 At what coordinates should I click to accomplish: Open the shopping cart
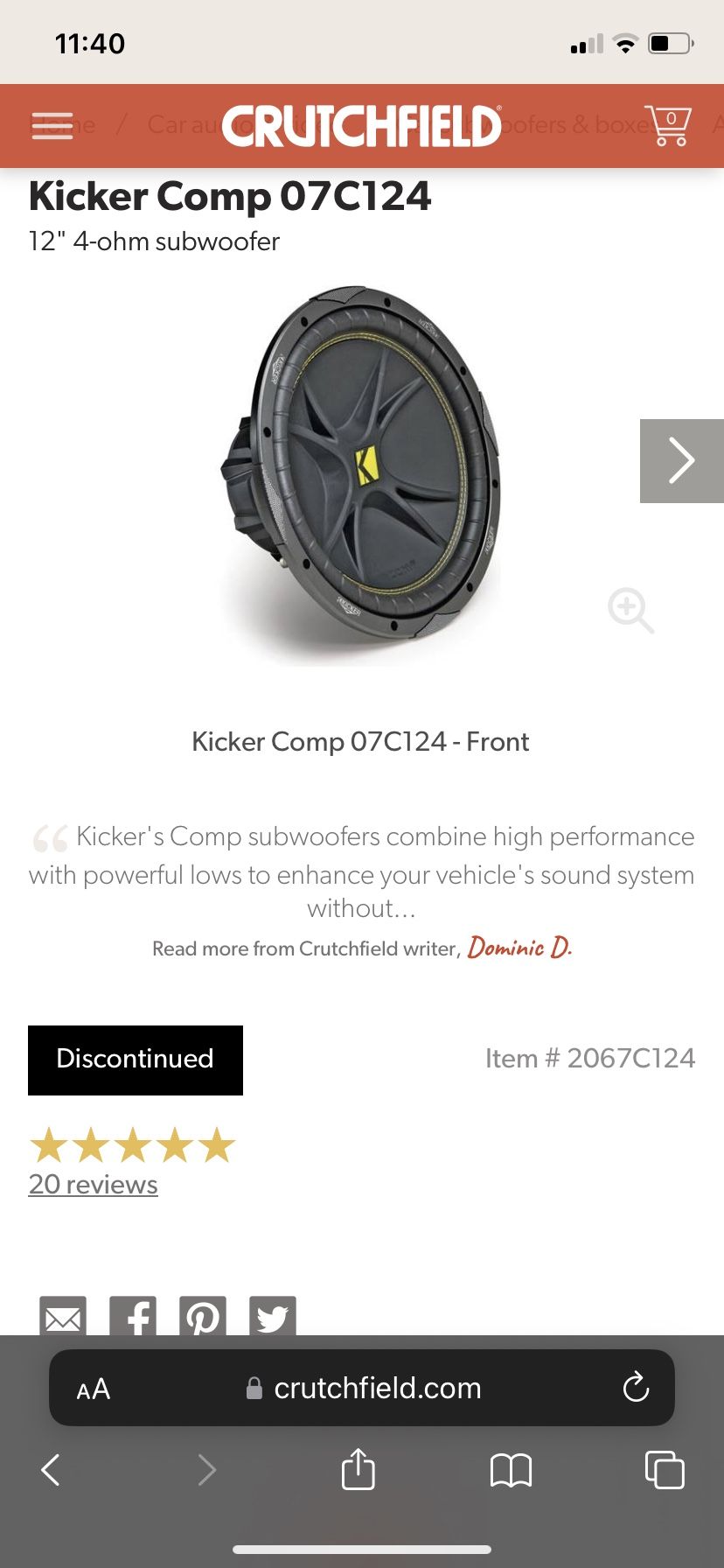click(x=669, y=125)
